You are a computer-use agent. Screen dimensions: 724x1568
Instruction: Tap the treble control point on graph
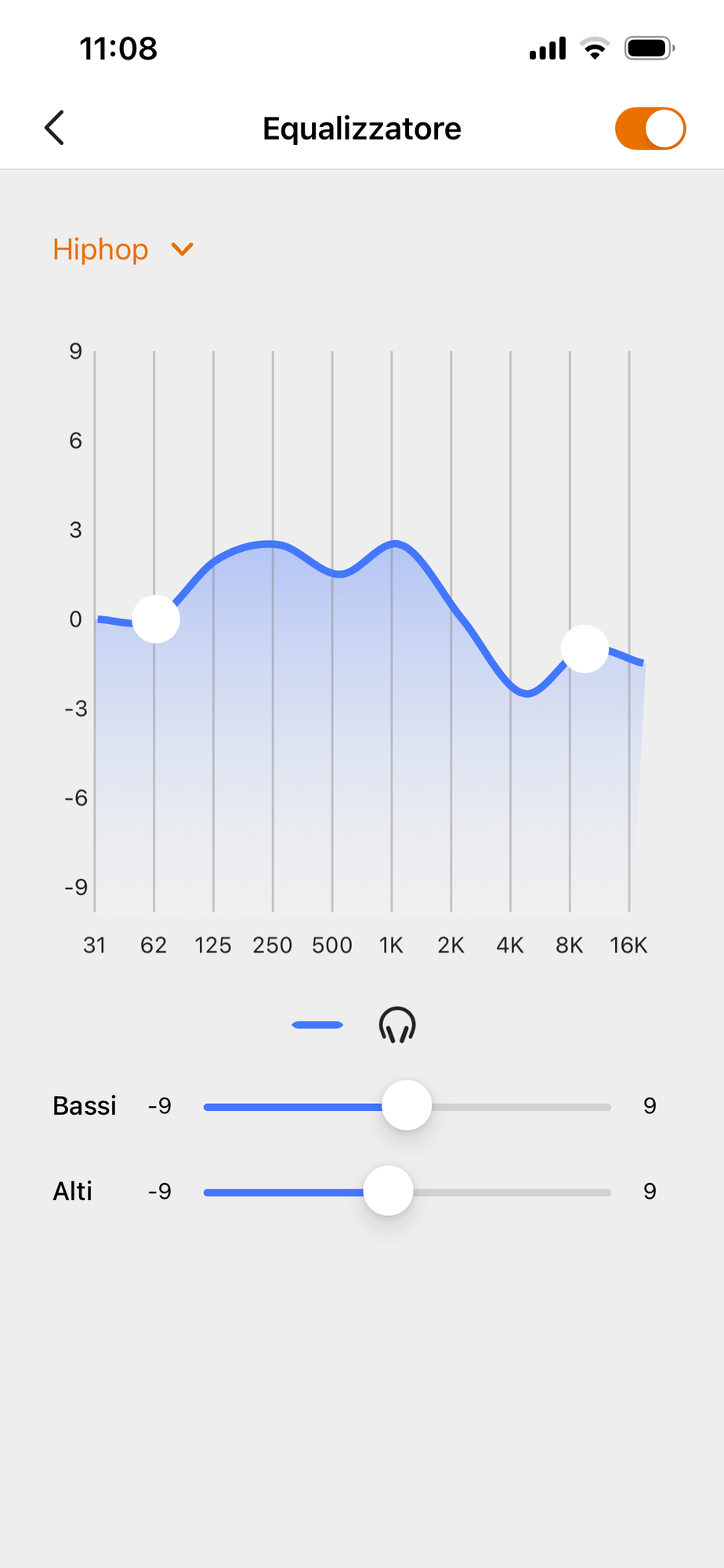click(x=585, y=649)
